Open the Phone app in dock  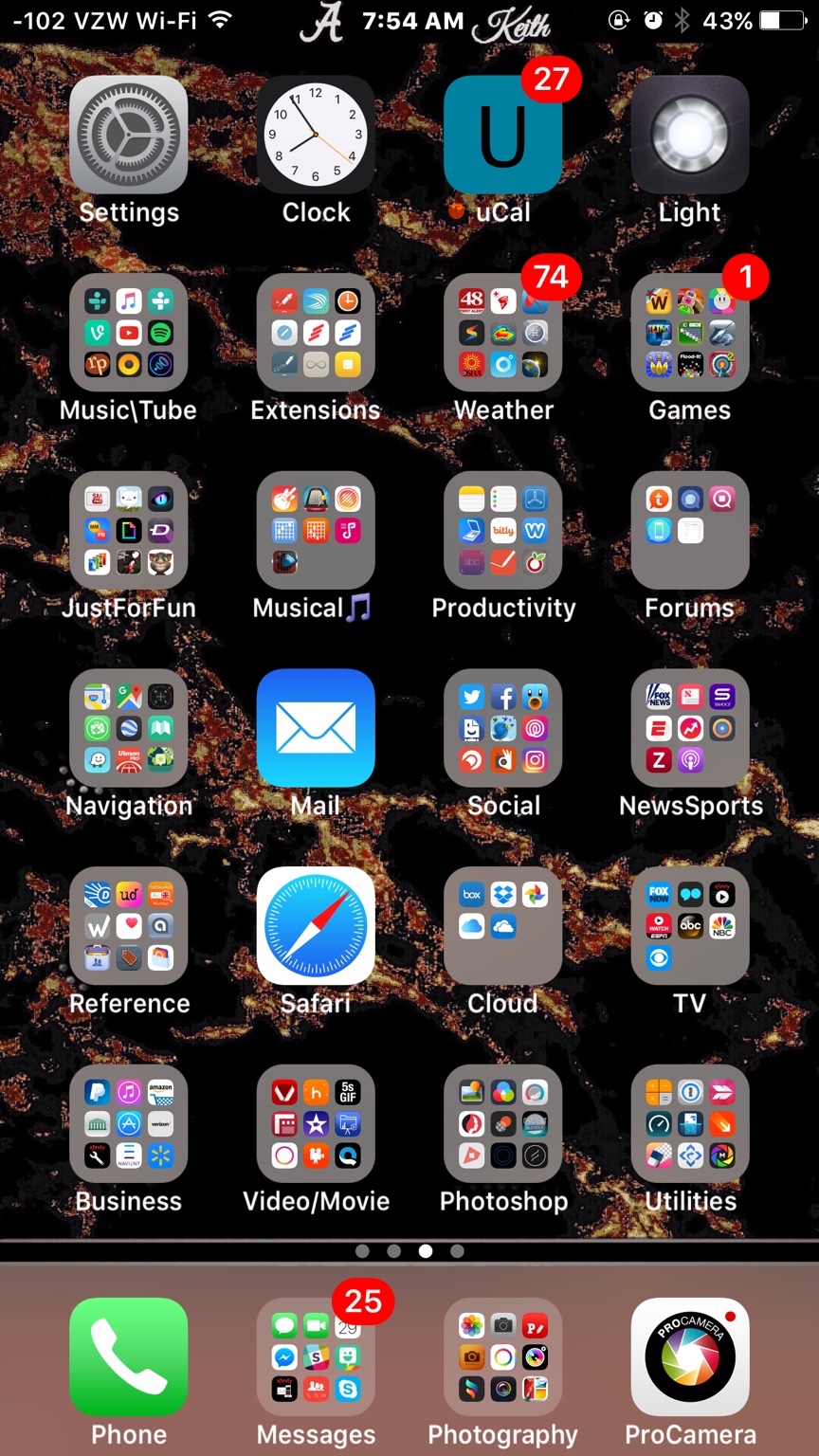pyautogui.click(x=128, y=1357)
